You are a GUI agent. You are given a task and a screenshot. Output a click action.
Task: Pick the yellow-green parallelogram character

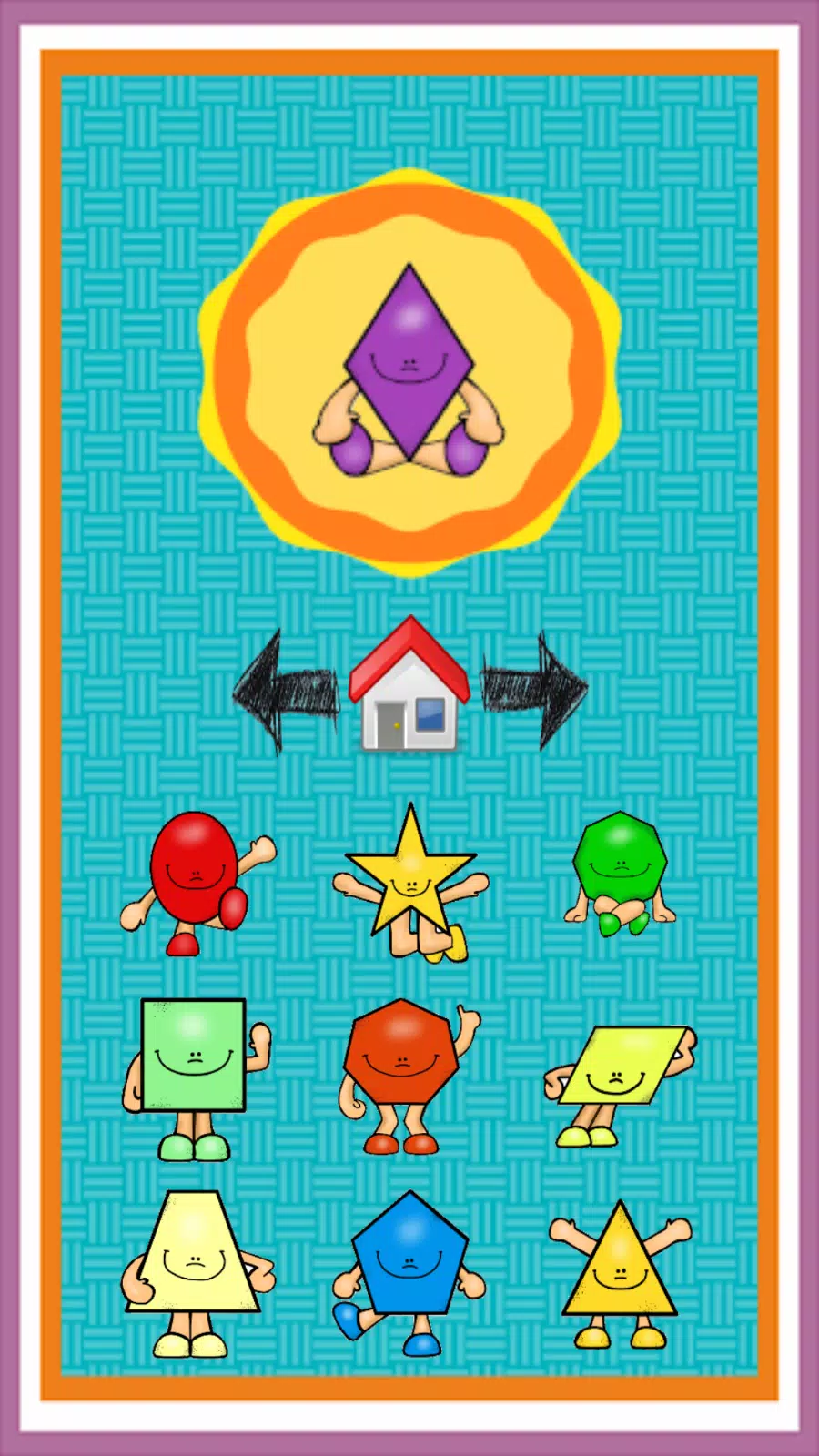(619, 1081)
